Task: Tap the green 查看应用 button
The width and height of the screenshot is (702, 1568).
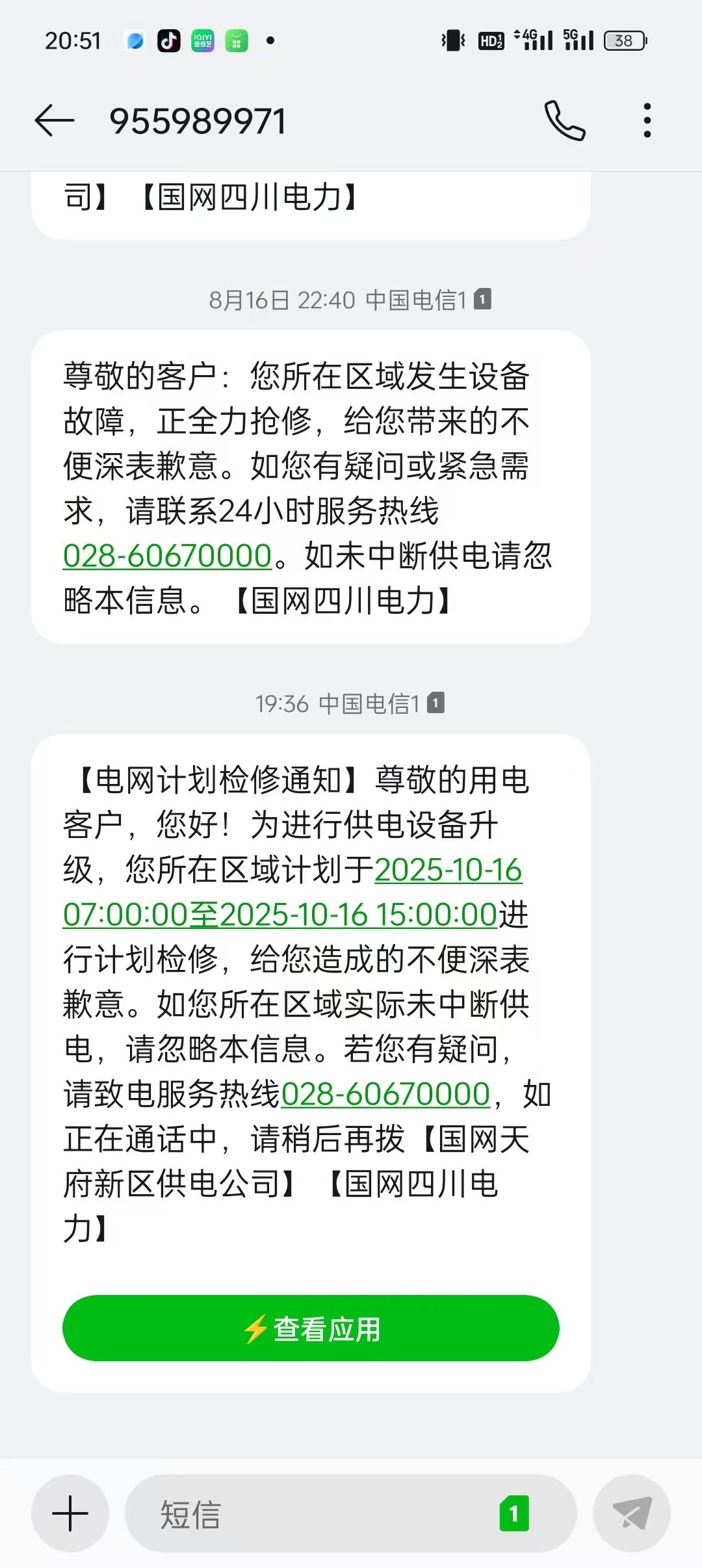Action: (x=311, y=1328)
